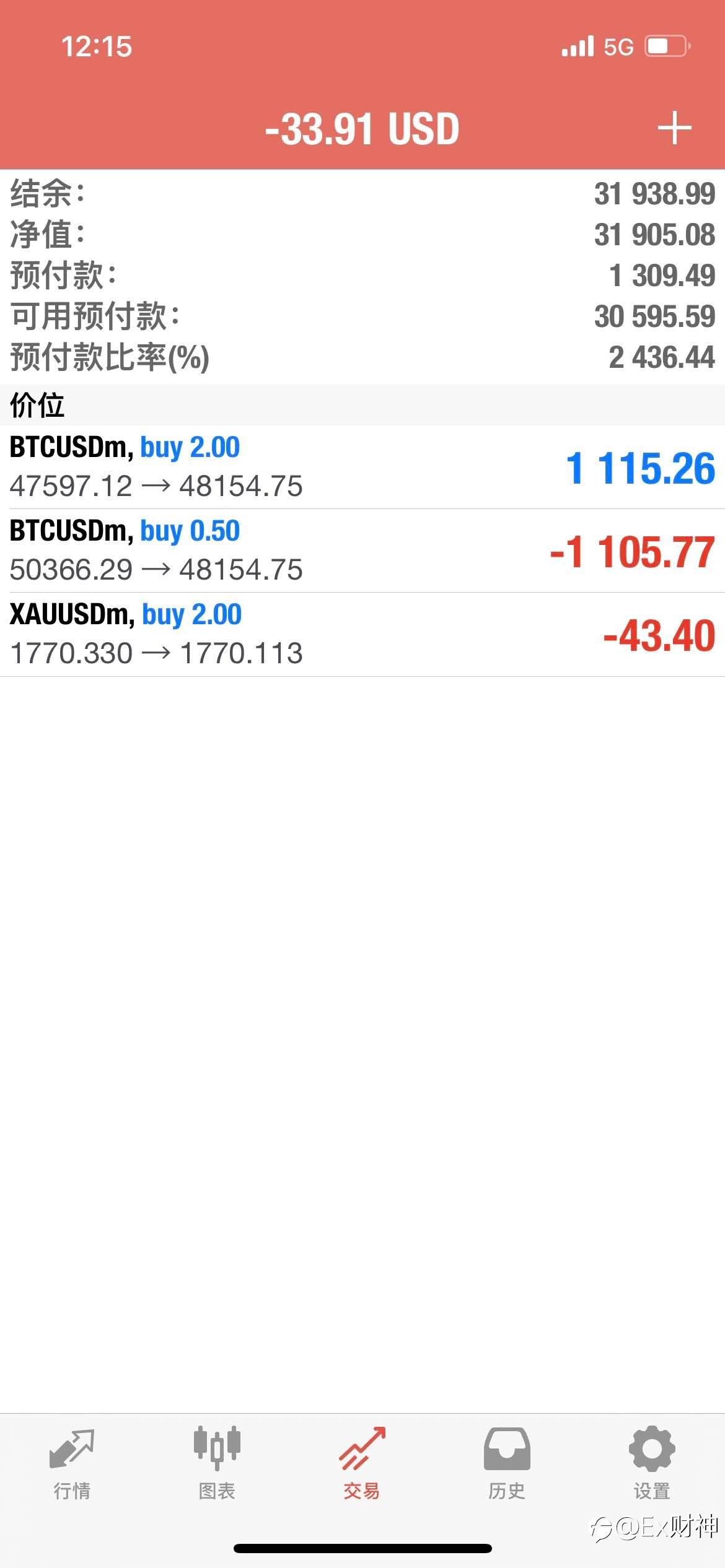
Task: Open BTCUSDm buy 0.50 position
Action: [362, 551]
